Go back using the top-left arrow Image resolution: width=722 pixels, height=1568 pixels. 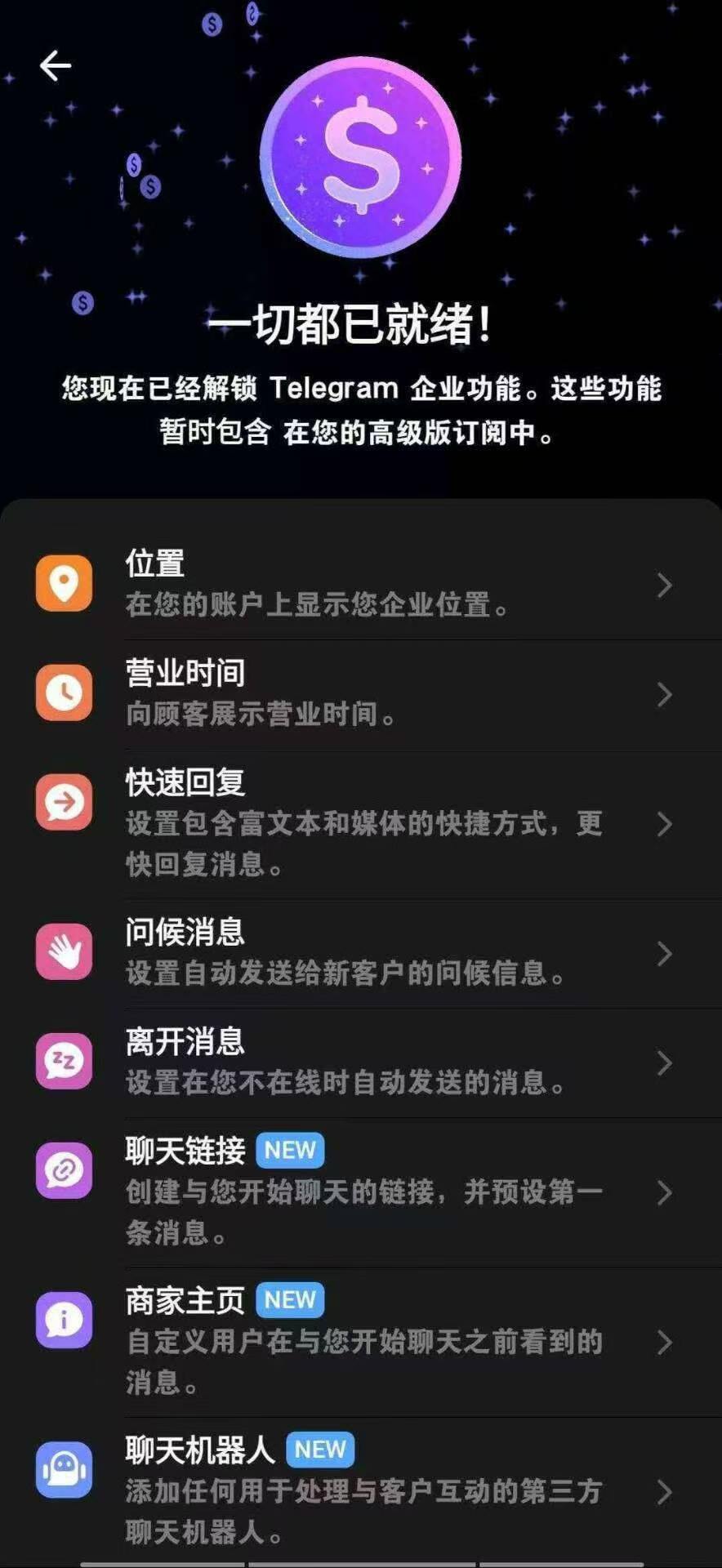coord(56,65)
